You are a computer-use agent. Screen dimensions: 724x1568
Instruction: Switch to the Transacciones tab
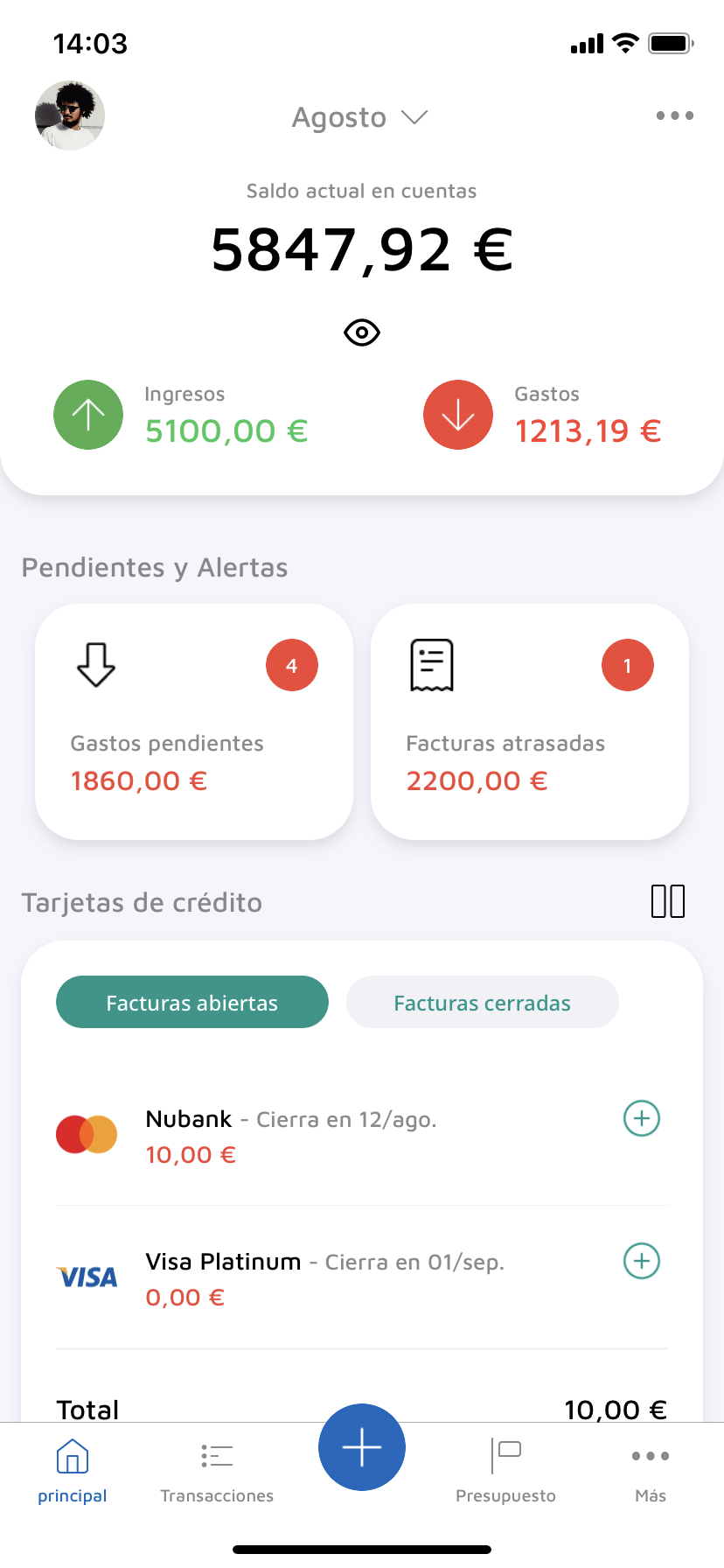tap(217, 1470)
